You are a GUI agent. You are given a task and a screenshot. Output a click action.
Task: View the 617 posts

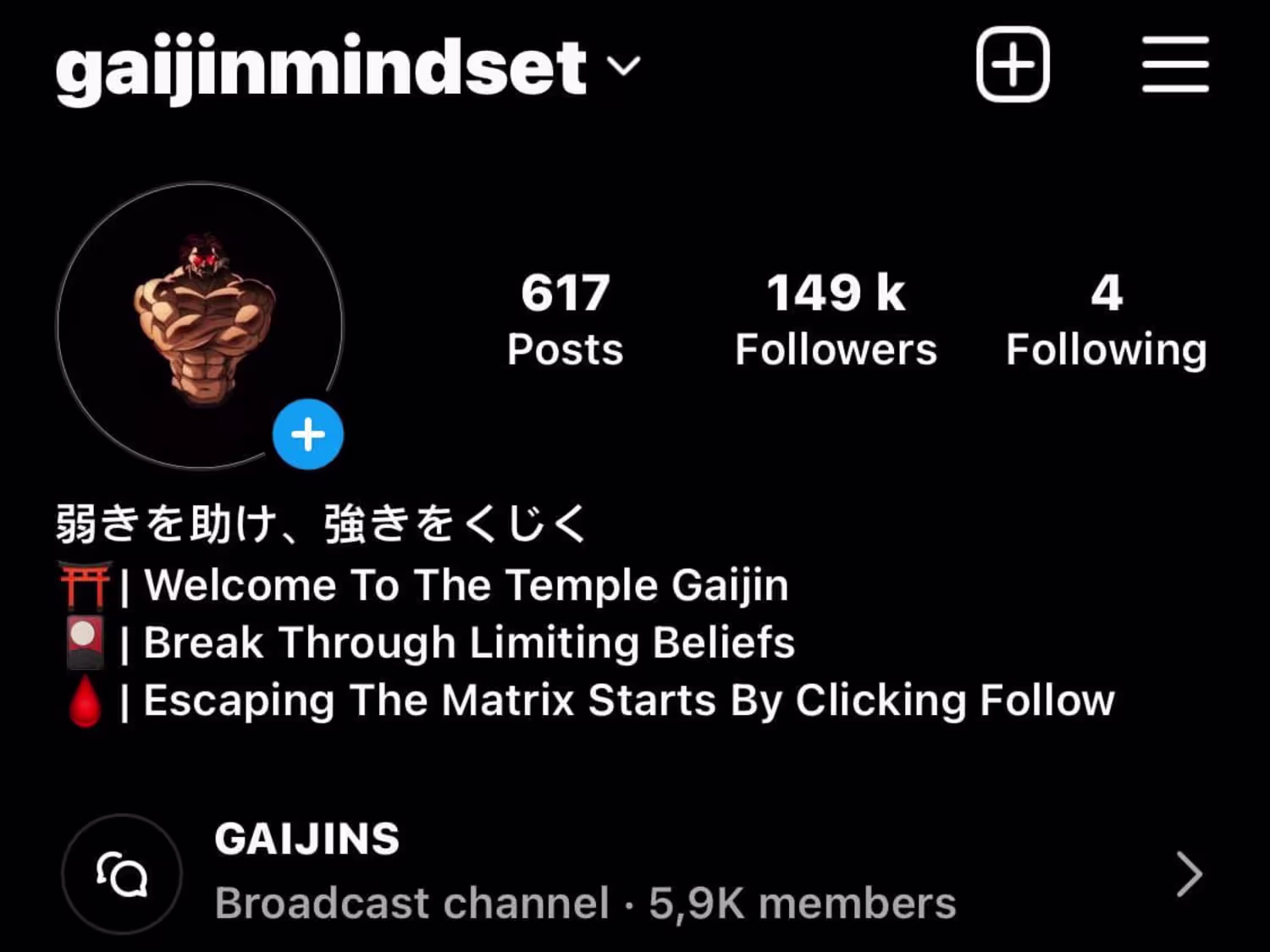point(565,319)
